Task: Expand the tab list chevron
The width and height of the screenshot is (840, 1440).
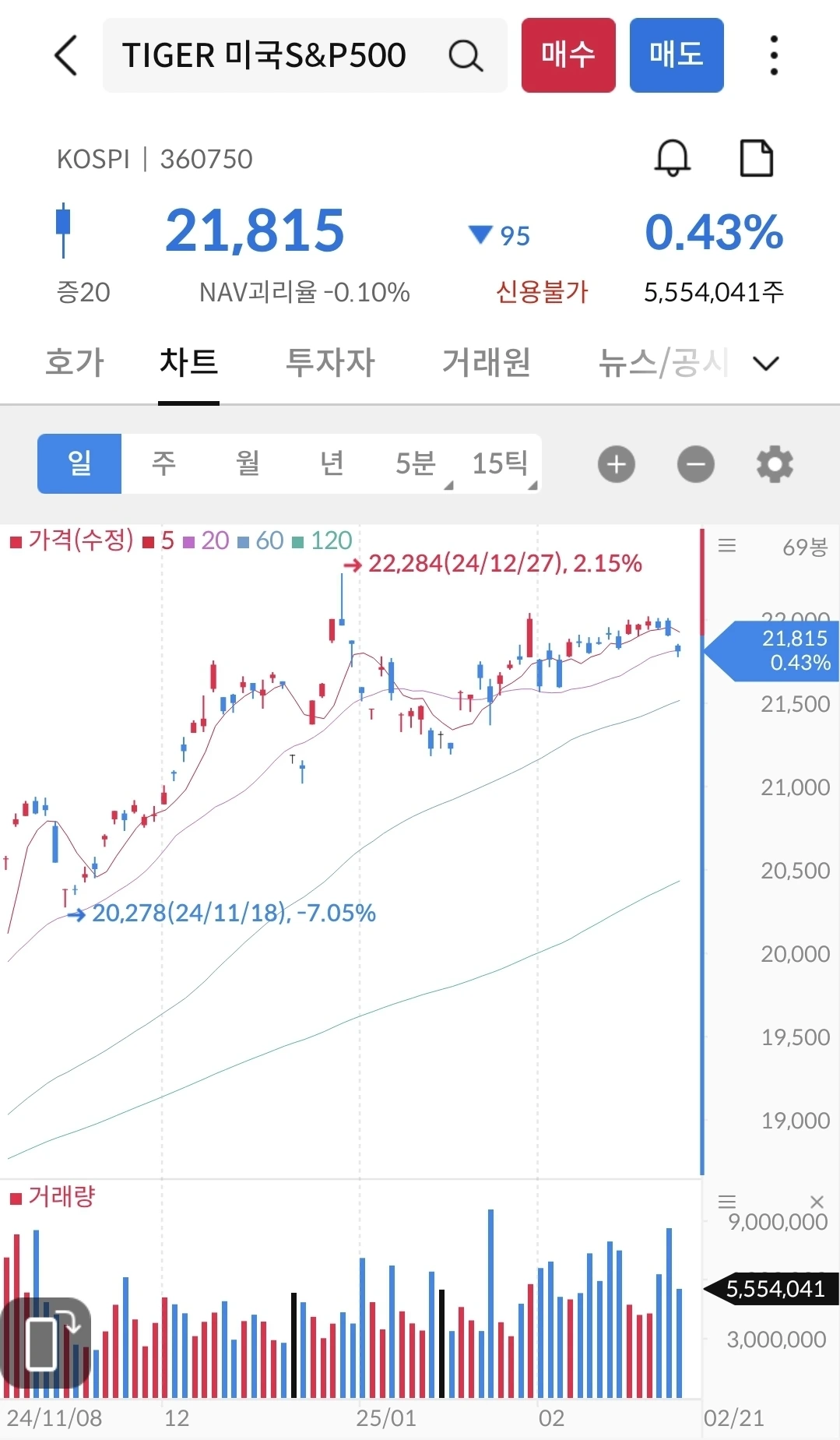Action: pyautogui.click(x=767, y=363)
